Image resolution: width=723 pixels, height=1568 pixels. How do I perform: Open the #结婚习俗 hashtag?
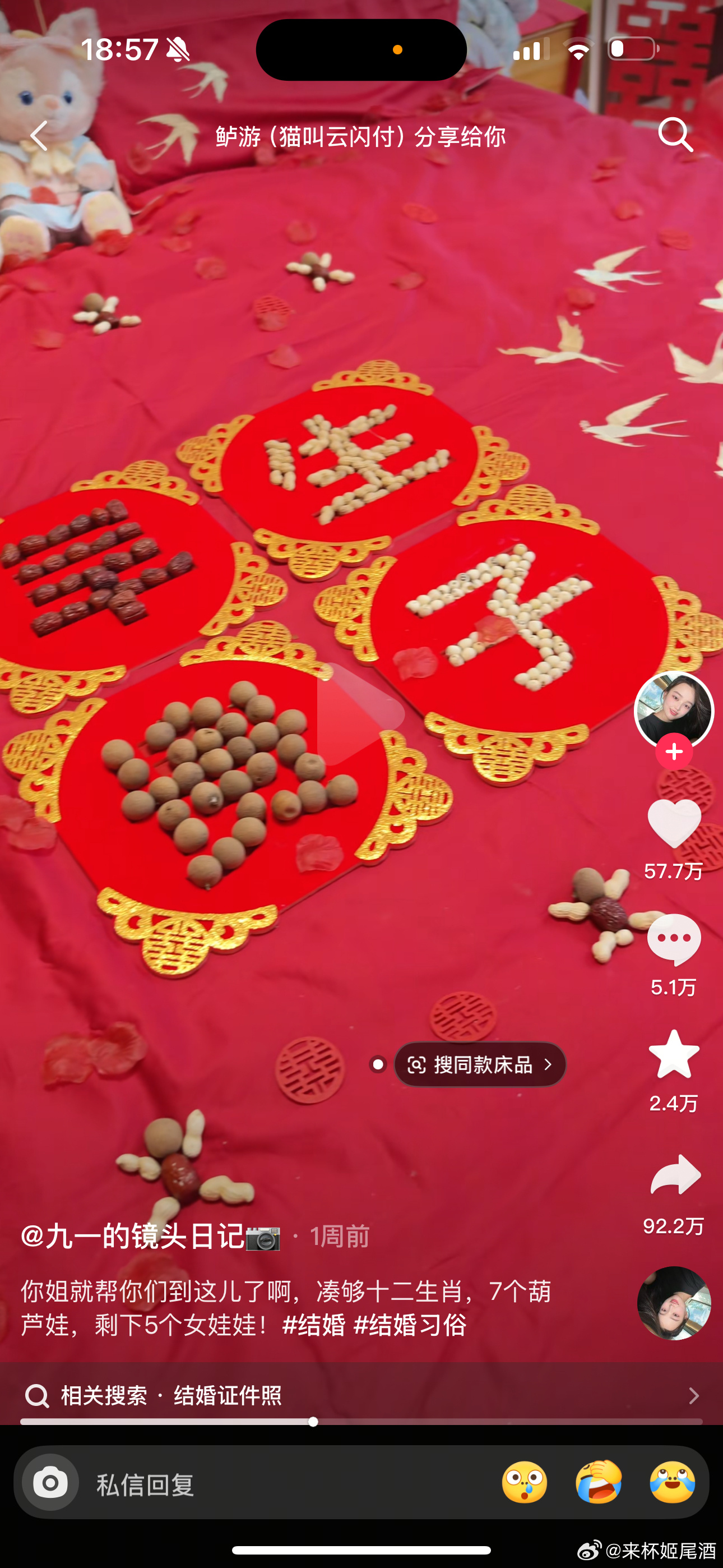tap(410, 1325)
